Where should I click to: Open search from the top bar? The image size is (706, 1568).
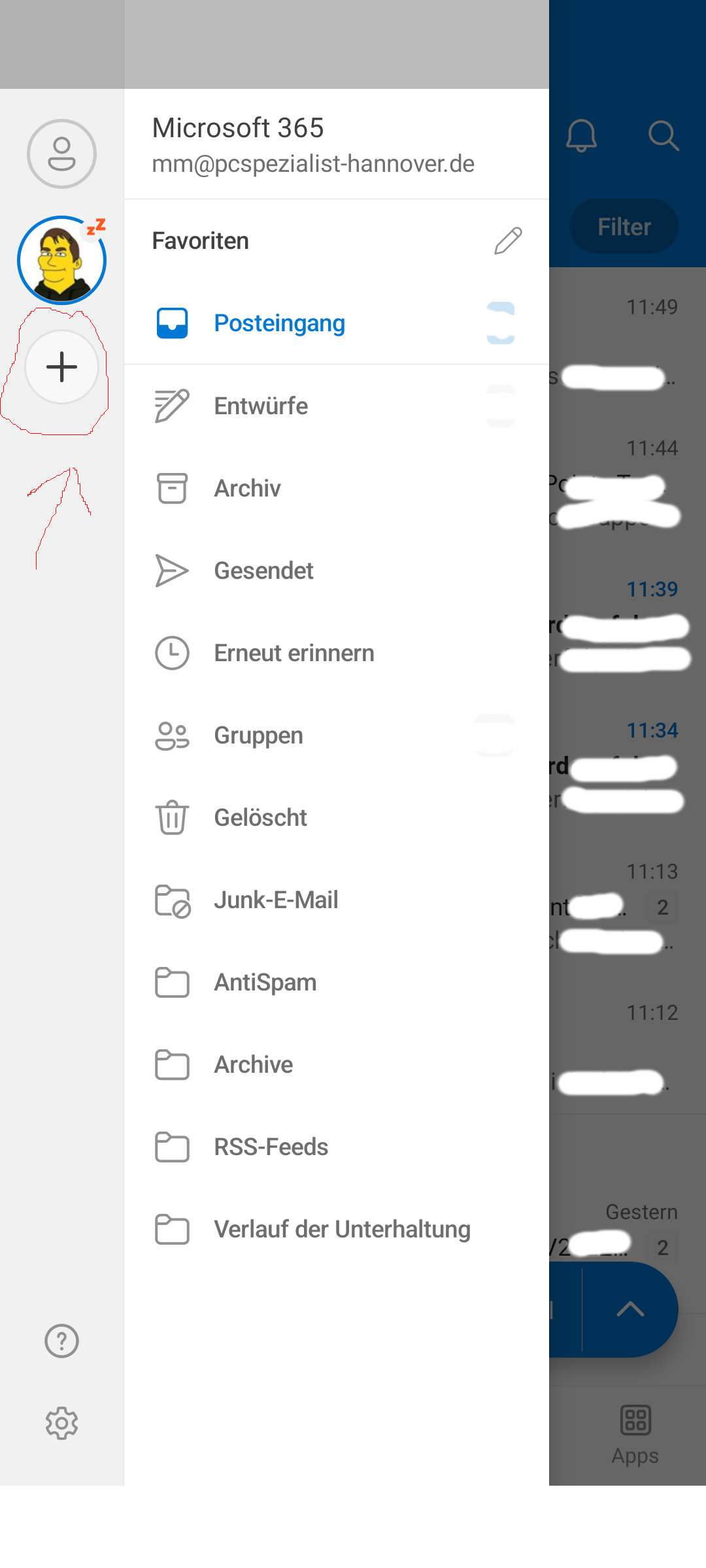tap(664, 136)
